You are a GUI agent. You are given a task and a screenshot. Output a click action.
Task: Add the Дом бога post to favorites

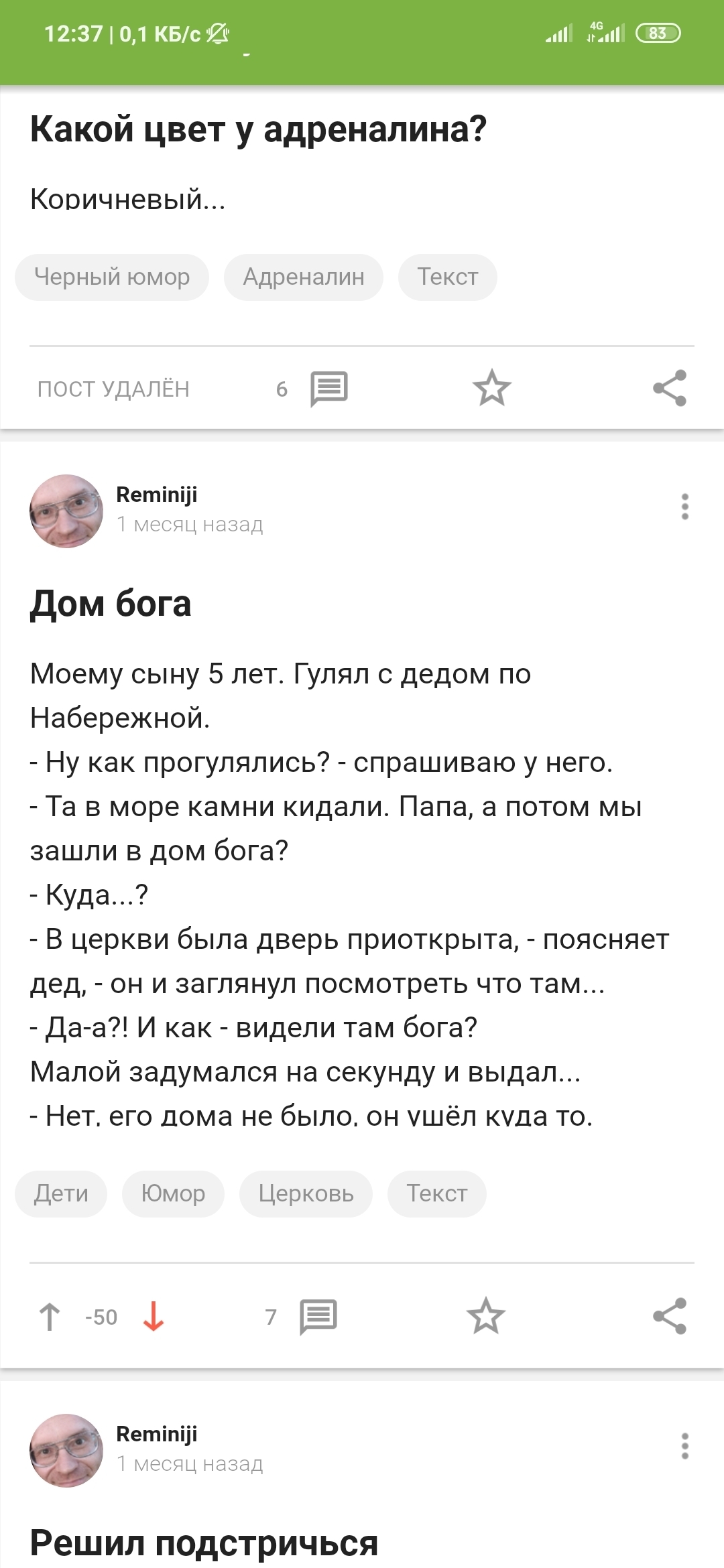point(485,1316)
